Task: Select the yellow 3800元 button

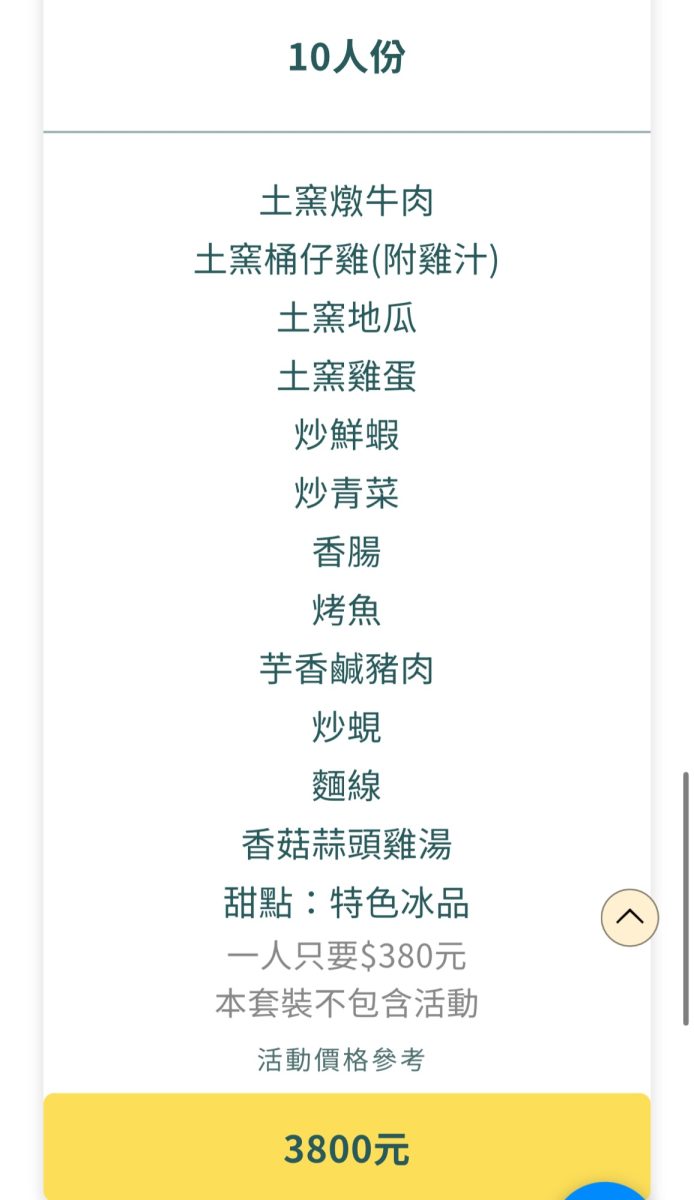Action: point(346,1148)
